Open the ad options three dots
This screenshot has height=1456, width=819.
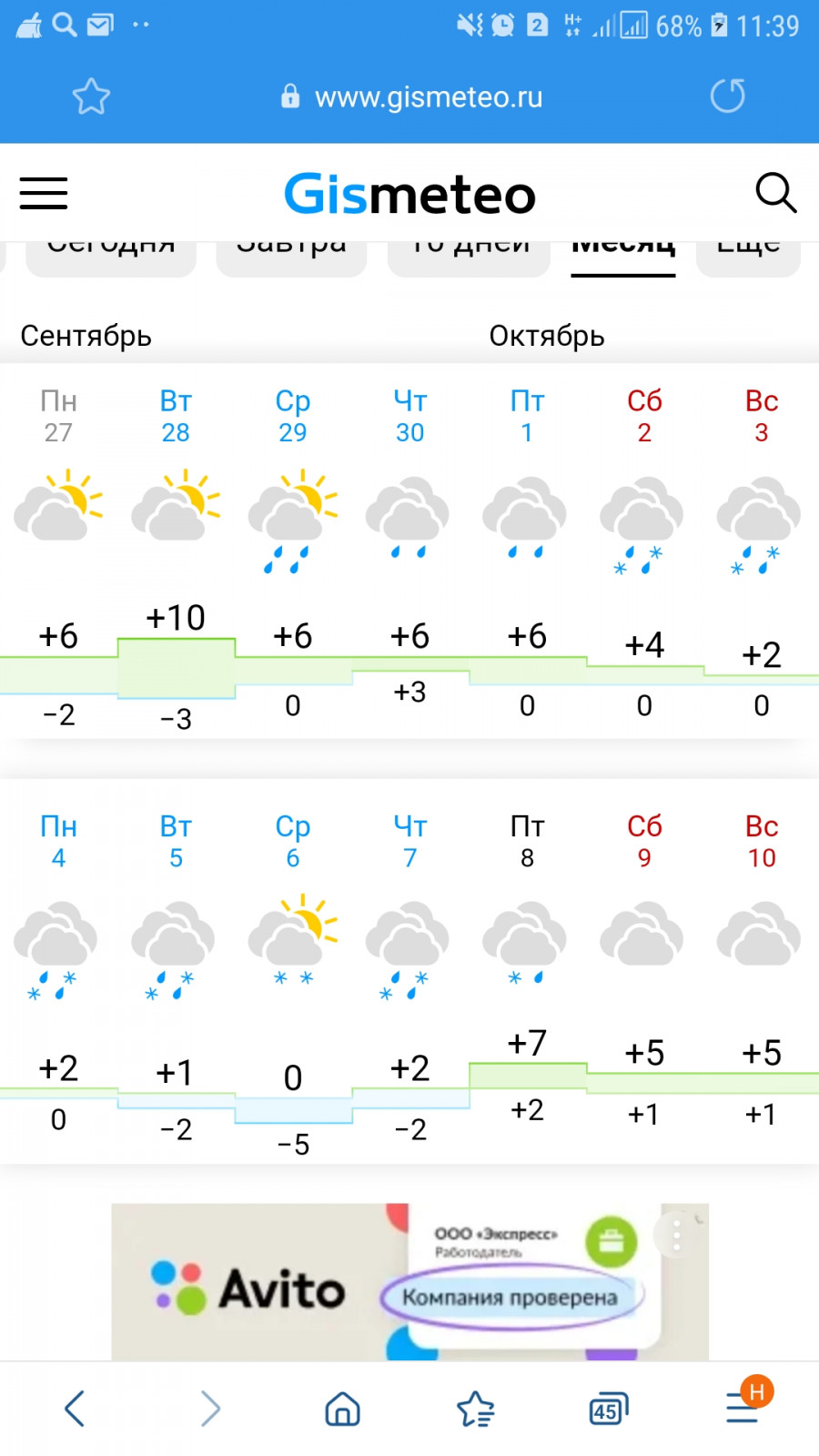point(676,1236)
